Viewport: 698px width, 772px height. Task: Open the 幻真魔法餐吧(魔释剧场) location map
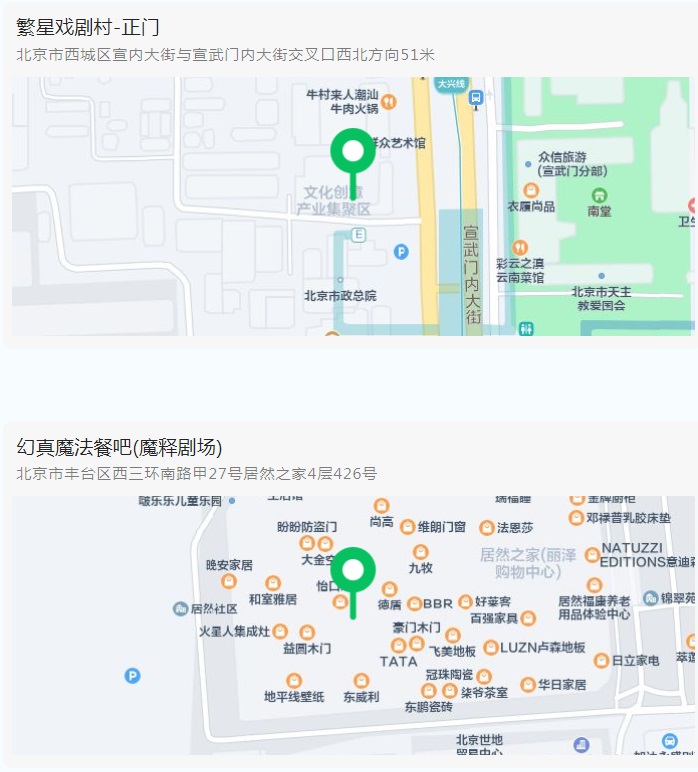pyautogui.click(x=350, y=625)
